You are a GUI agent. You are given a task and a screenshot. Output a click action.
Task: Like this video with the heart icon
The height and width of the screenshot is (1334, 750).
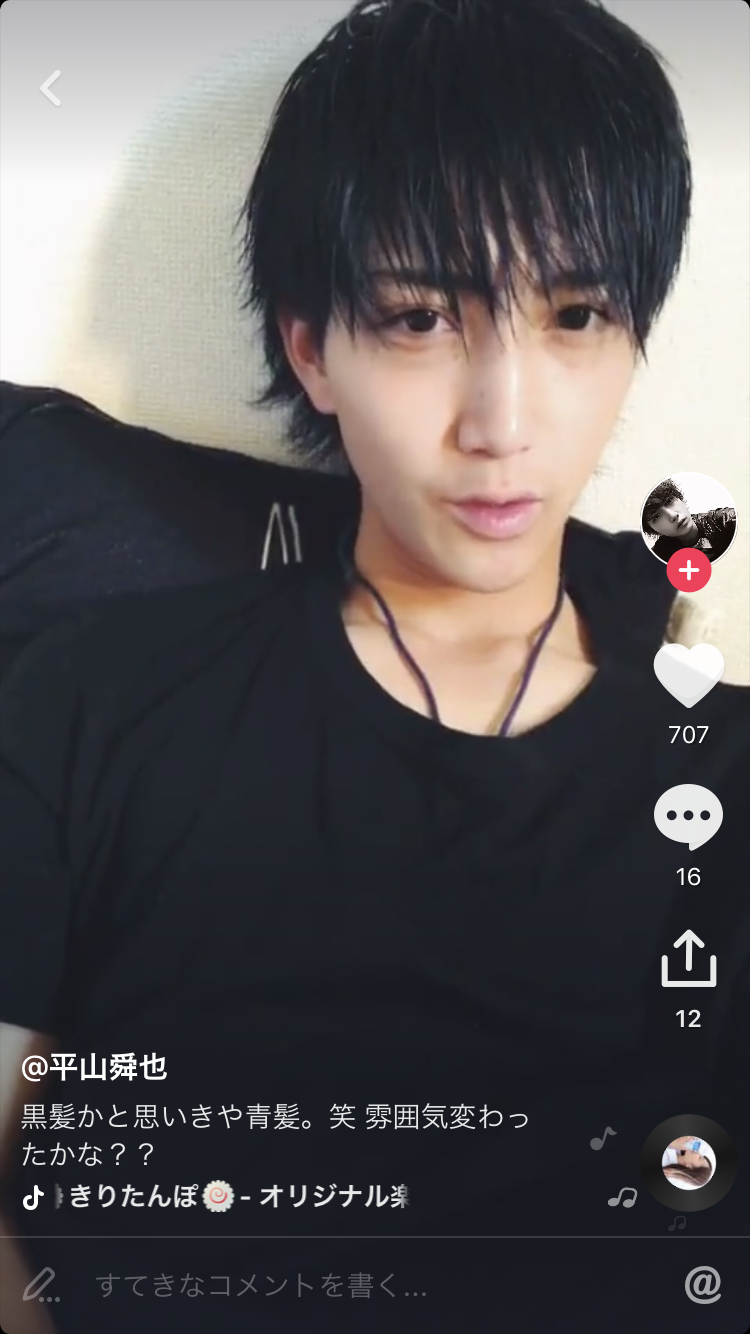pos(688,675)
